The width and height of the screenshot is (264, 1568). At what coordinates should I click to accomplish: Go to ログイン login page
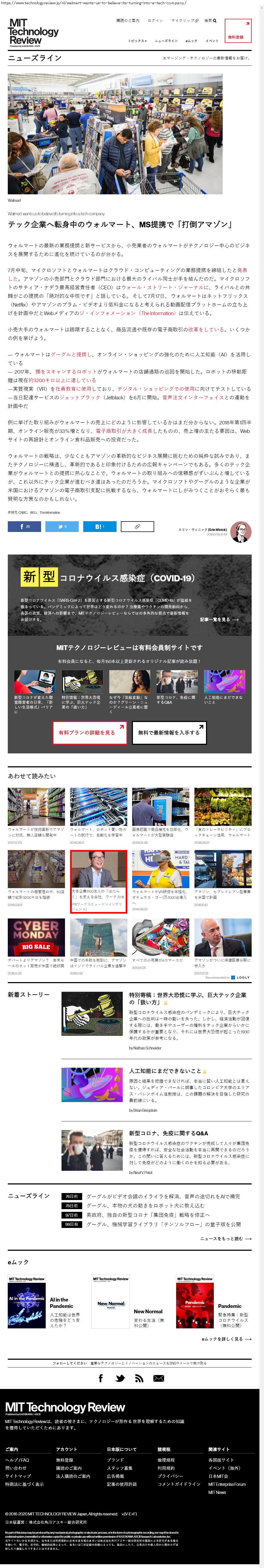pyautogui.click(x=155, y=21)
